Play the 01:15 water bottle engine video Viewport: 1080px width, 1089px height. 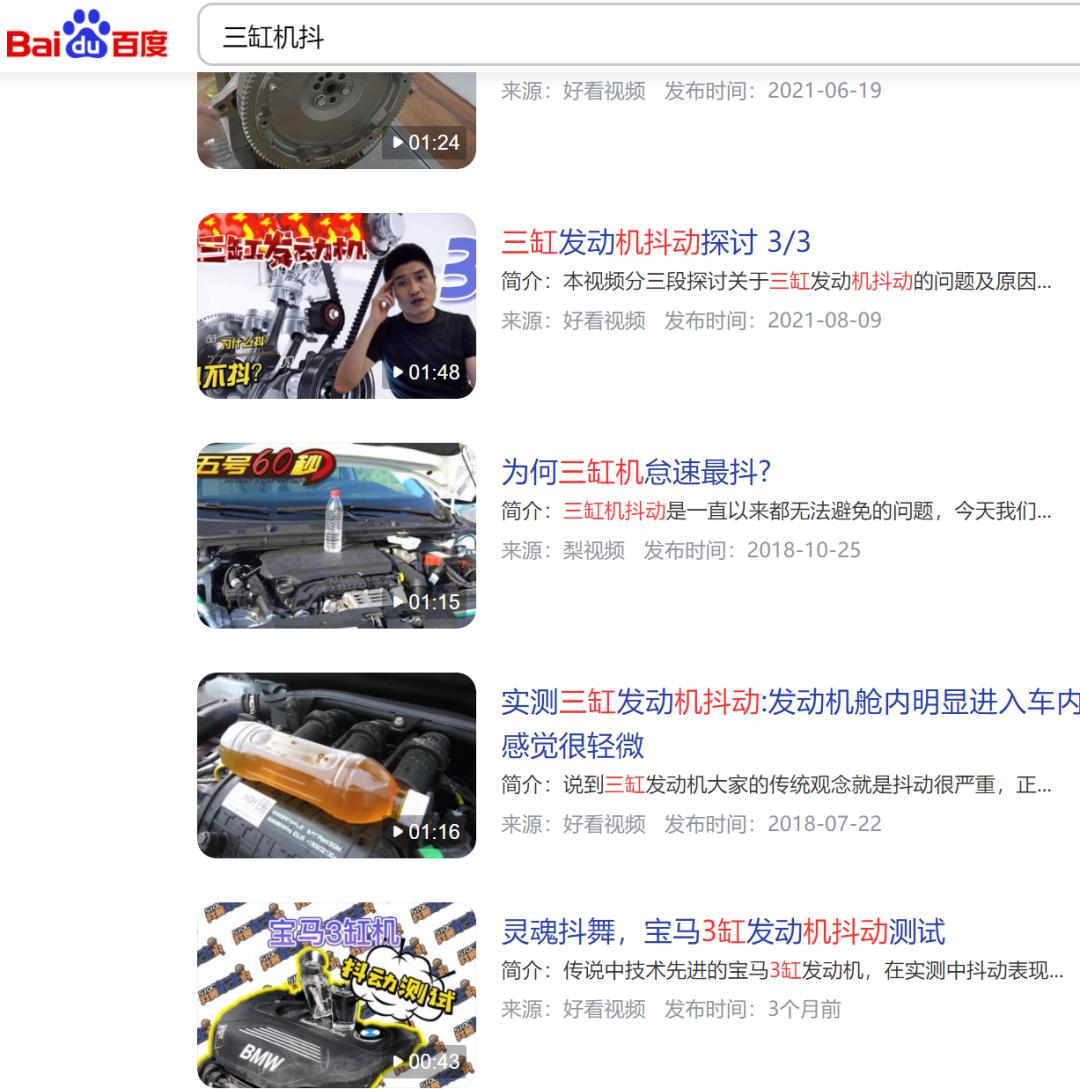click(336, 535)
